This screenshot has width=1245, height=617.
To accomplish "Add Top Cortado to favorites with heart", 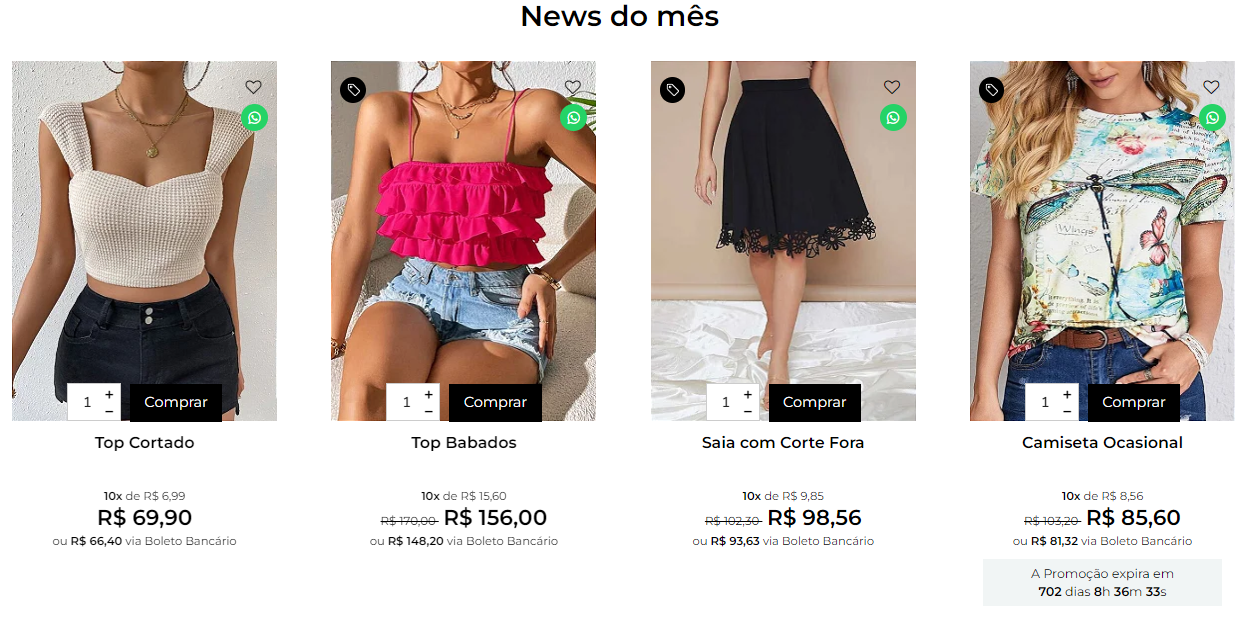I will [x=253, y=87].
